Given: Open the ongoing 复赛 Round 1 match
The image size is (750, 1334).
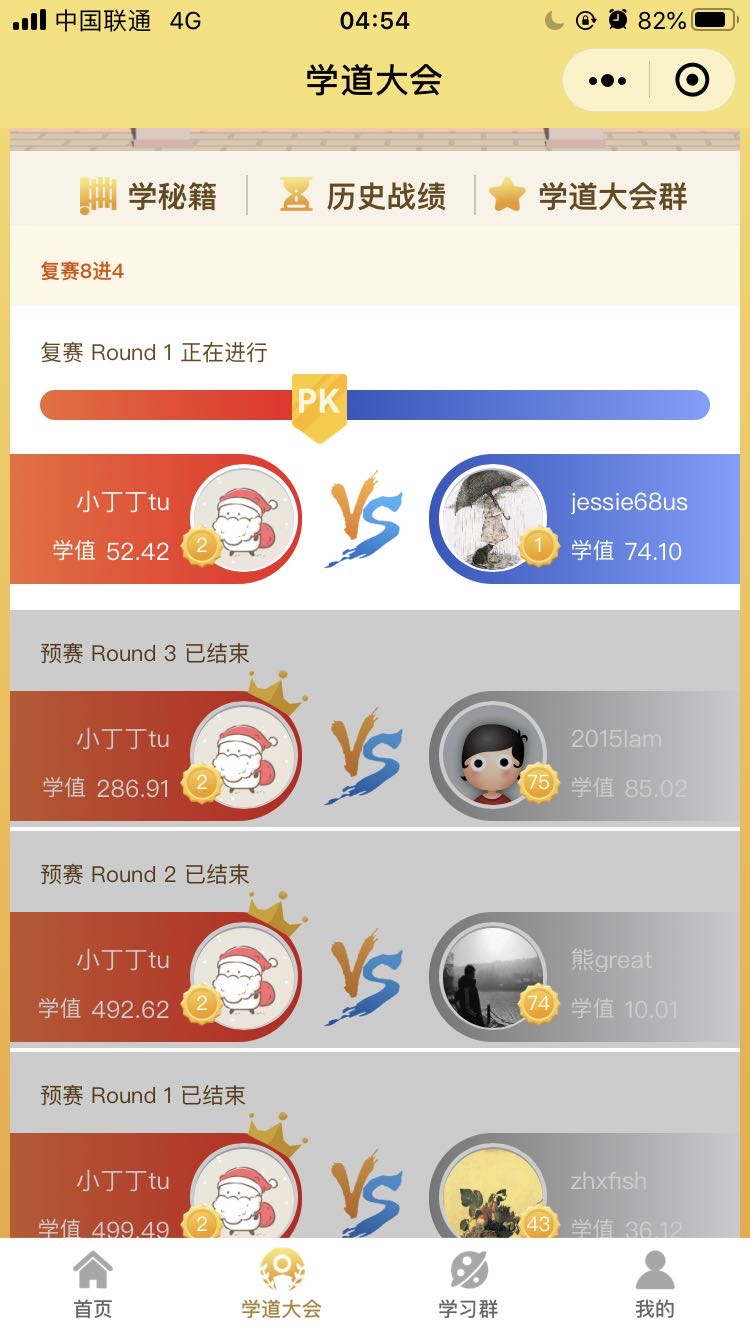Looking at the screenshot, I should pos(374,520).
